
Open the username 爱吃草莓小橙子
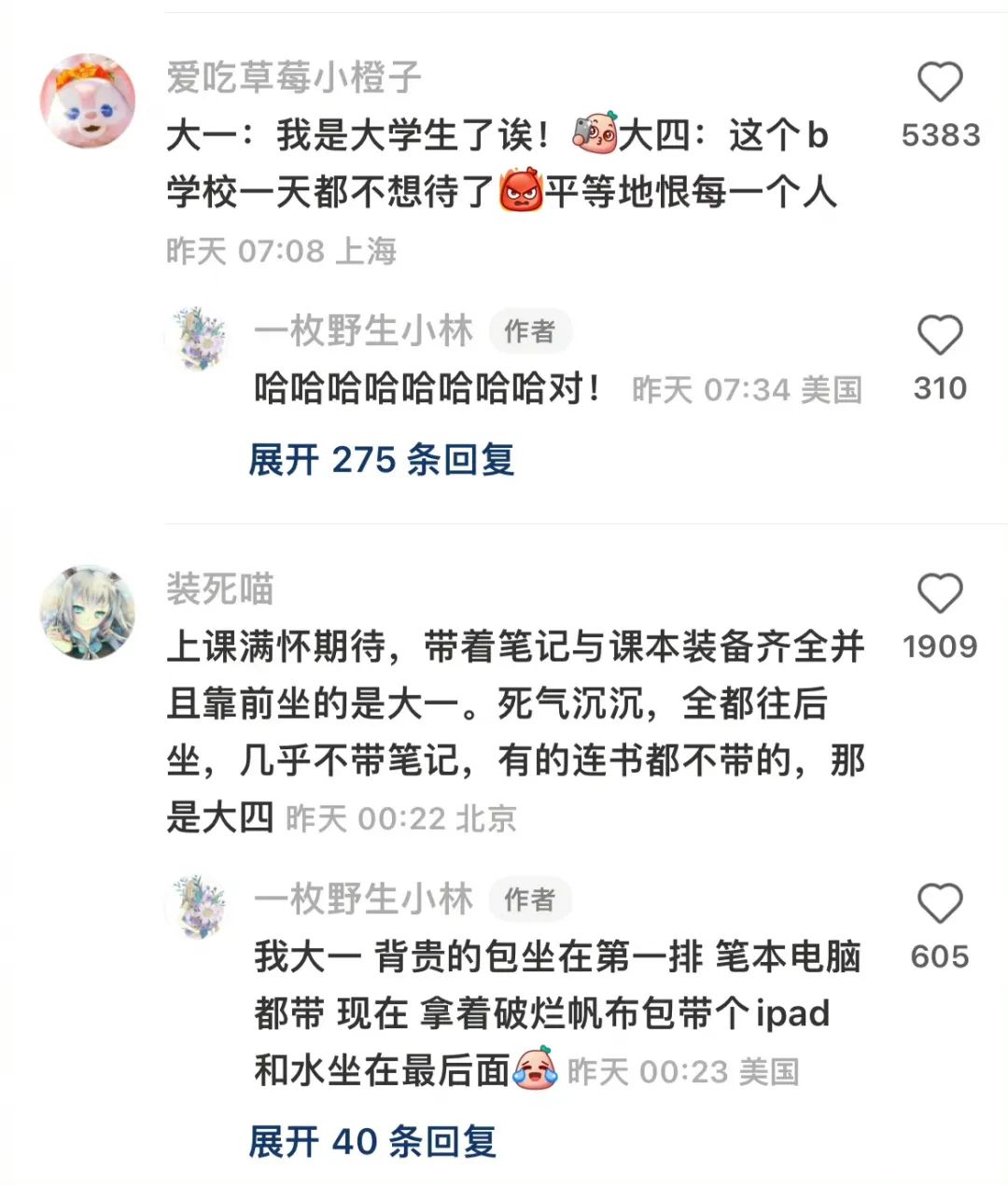click(294, 77)
